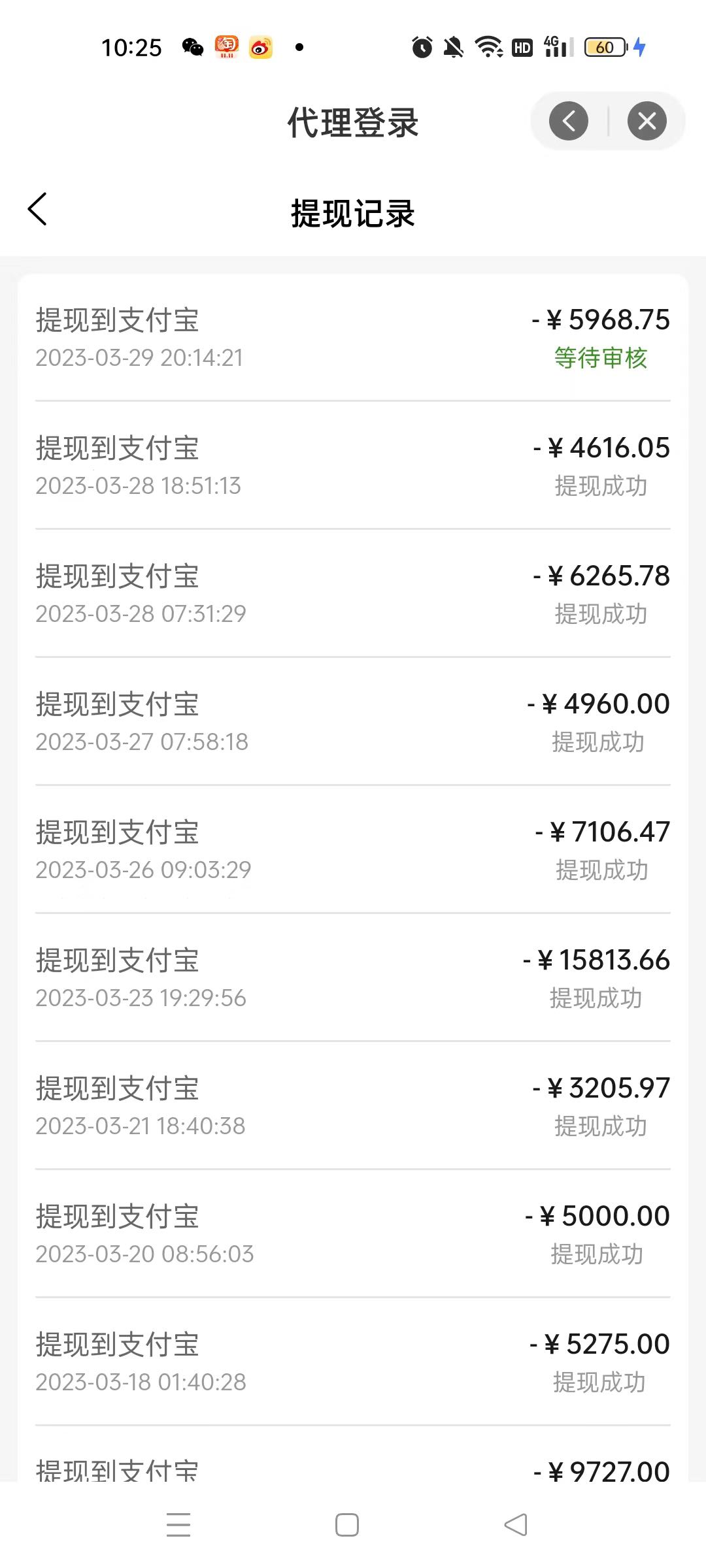Close the 代理登录 mini program
The width and height of the screenshot is (706, 1568).
coord(647,121)
